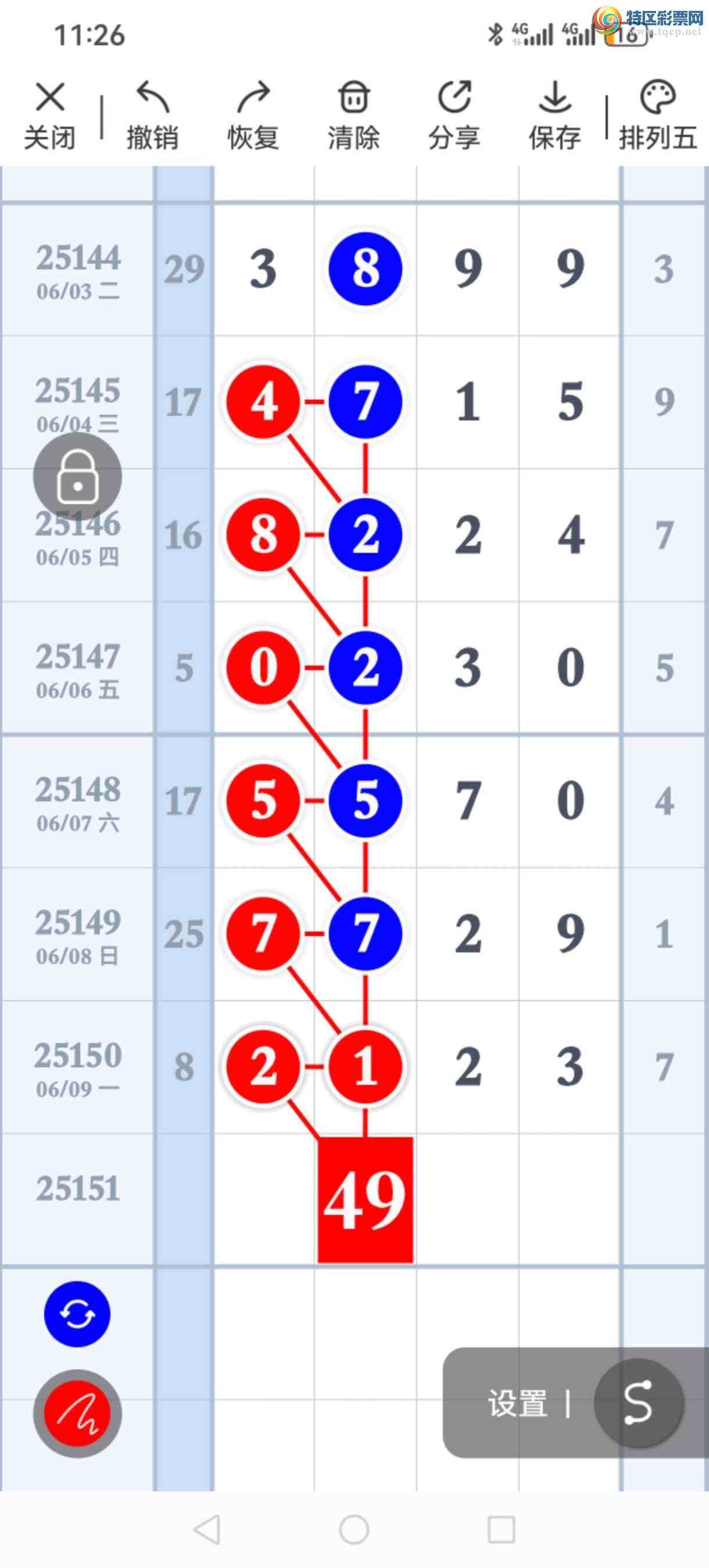Tap the round S button

pyautogui.click(x=638, y=1403)
